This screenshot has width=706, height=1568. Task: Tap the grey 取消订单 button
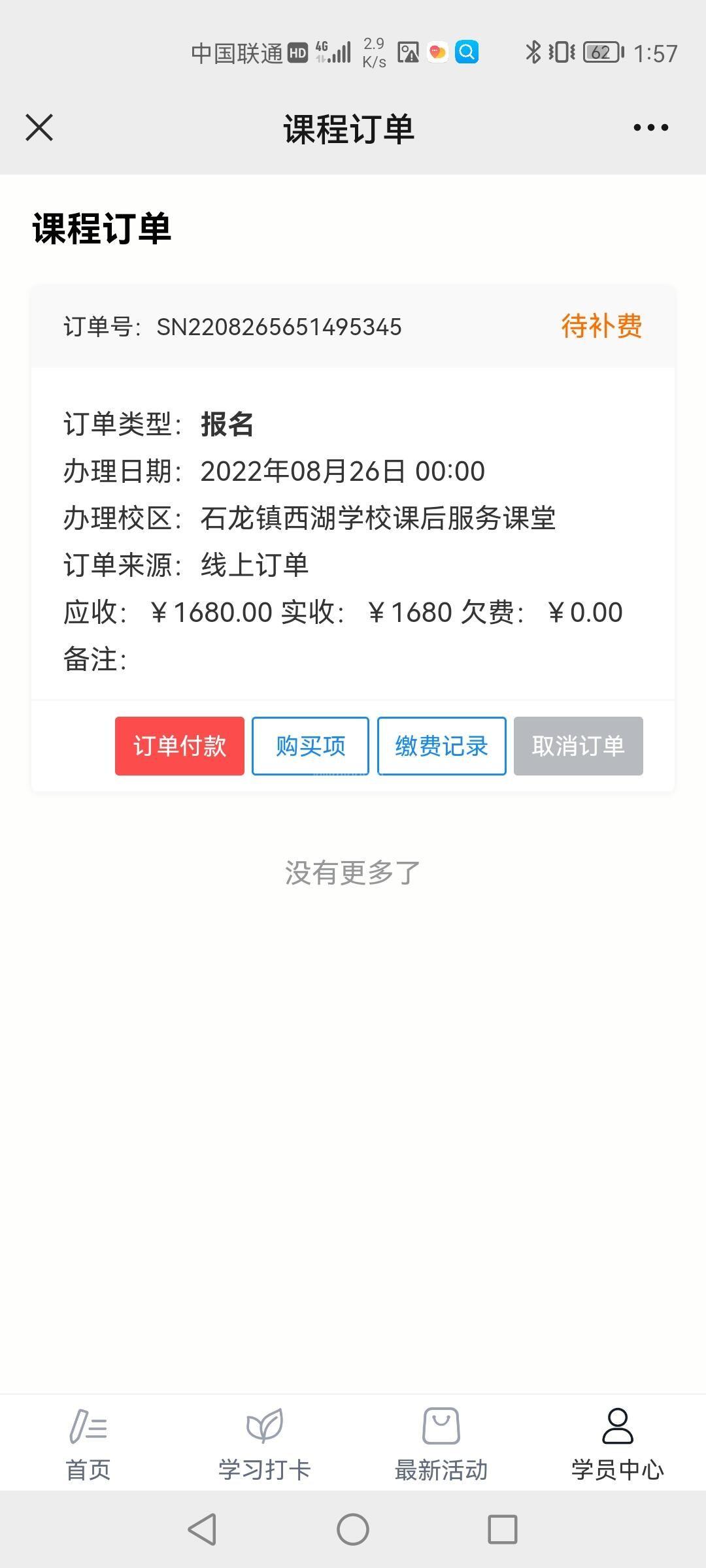[x=579, y=746]
